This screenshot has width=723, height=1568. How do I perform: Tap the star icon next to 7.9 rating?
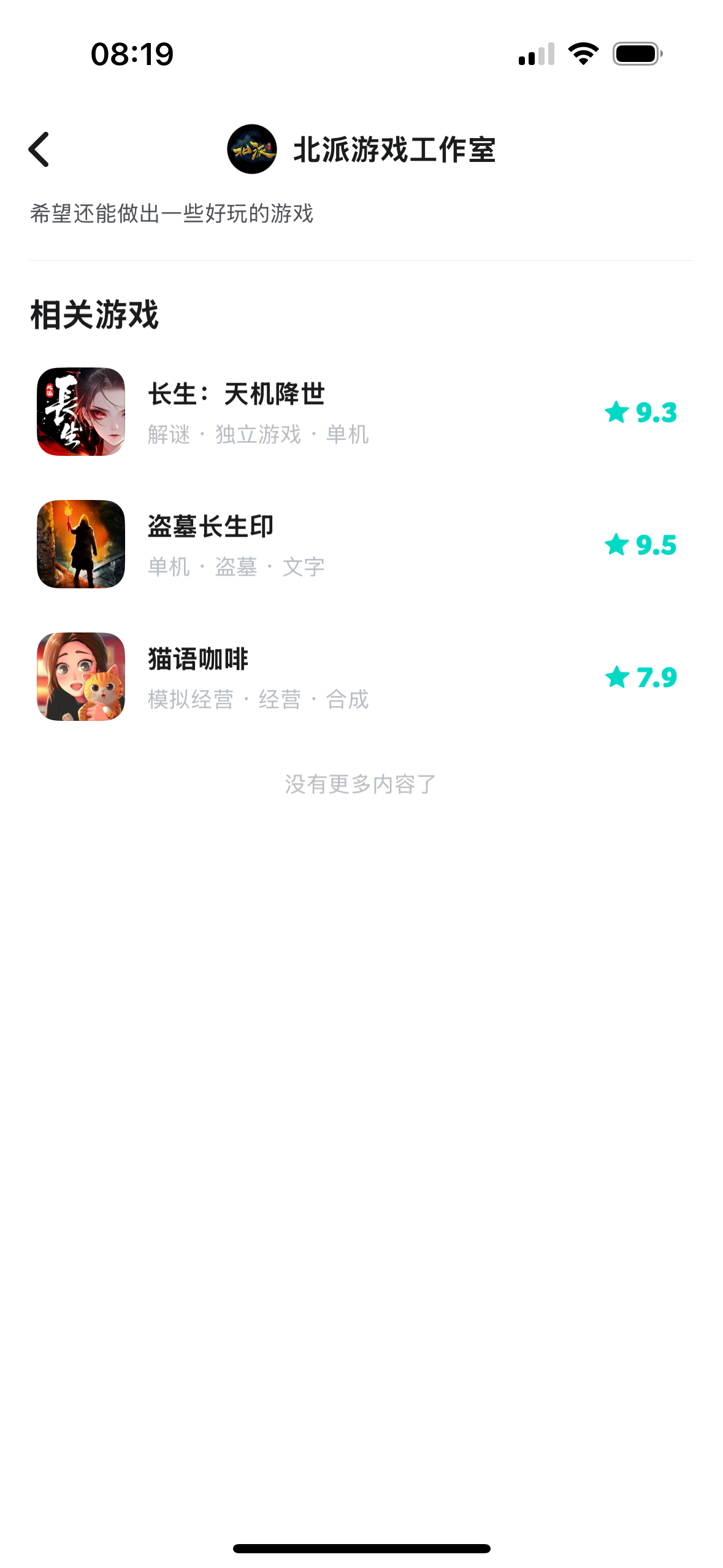[x=616, y=678]
